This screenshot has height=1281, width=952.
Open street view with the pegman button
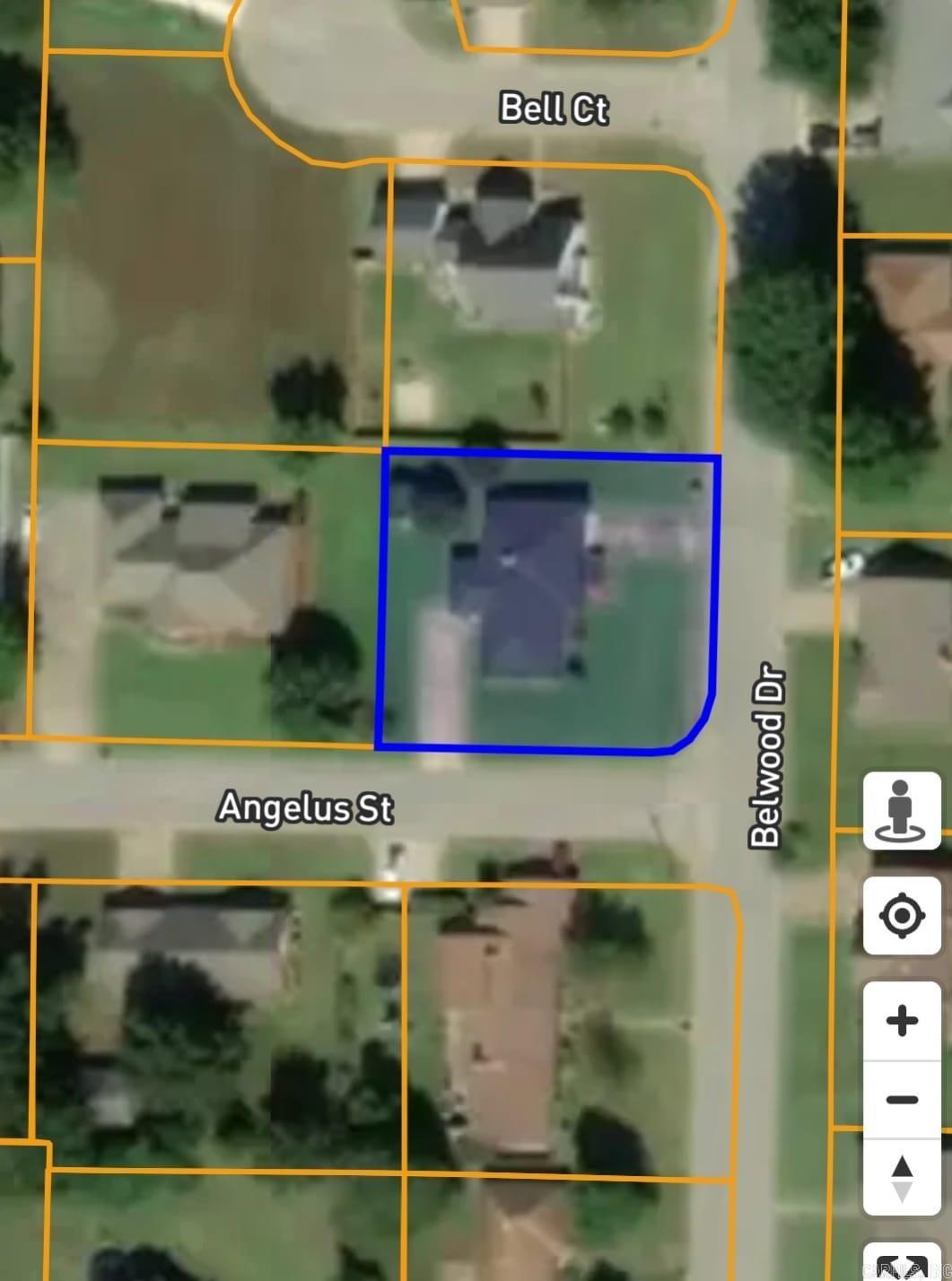[902, 810]
